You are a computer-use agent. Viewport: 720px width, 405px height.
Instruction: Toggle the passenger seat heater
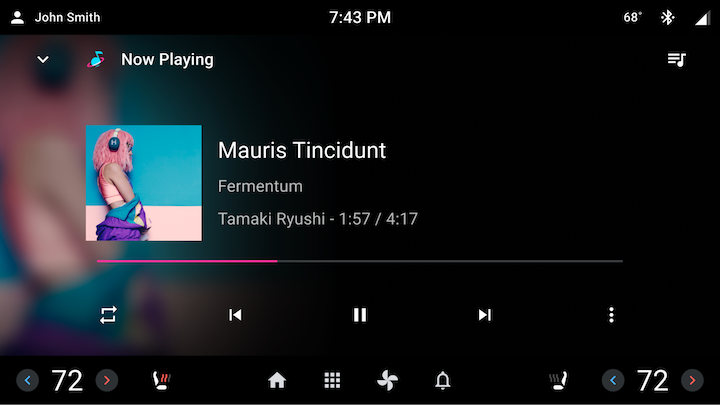(x=559, y=380)
